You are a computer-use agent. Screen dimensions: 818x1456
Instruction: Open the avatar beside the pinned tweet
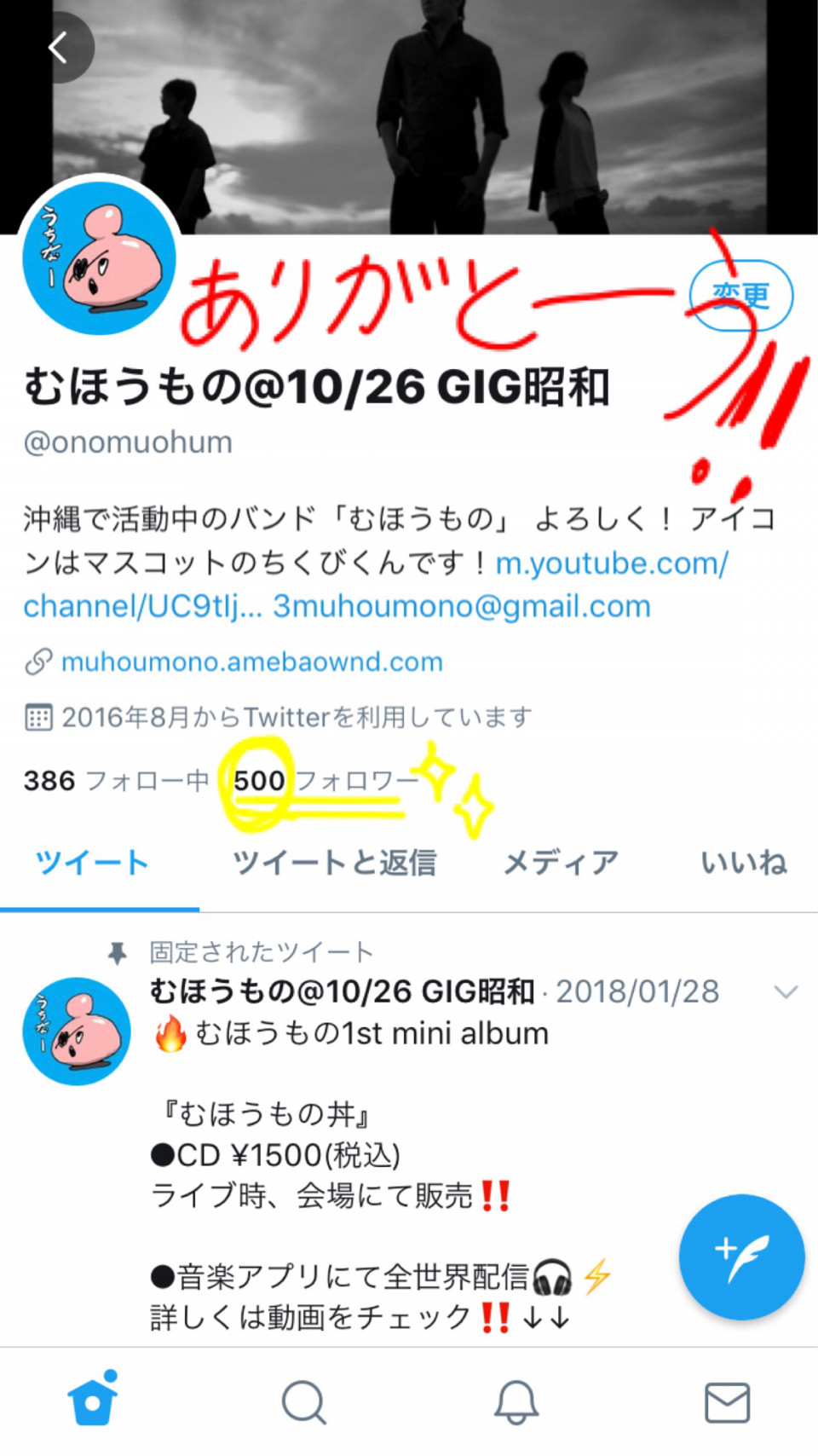click(77, 1031)
